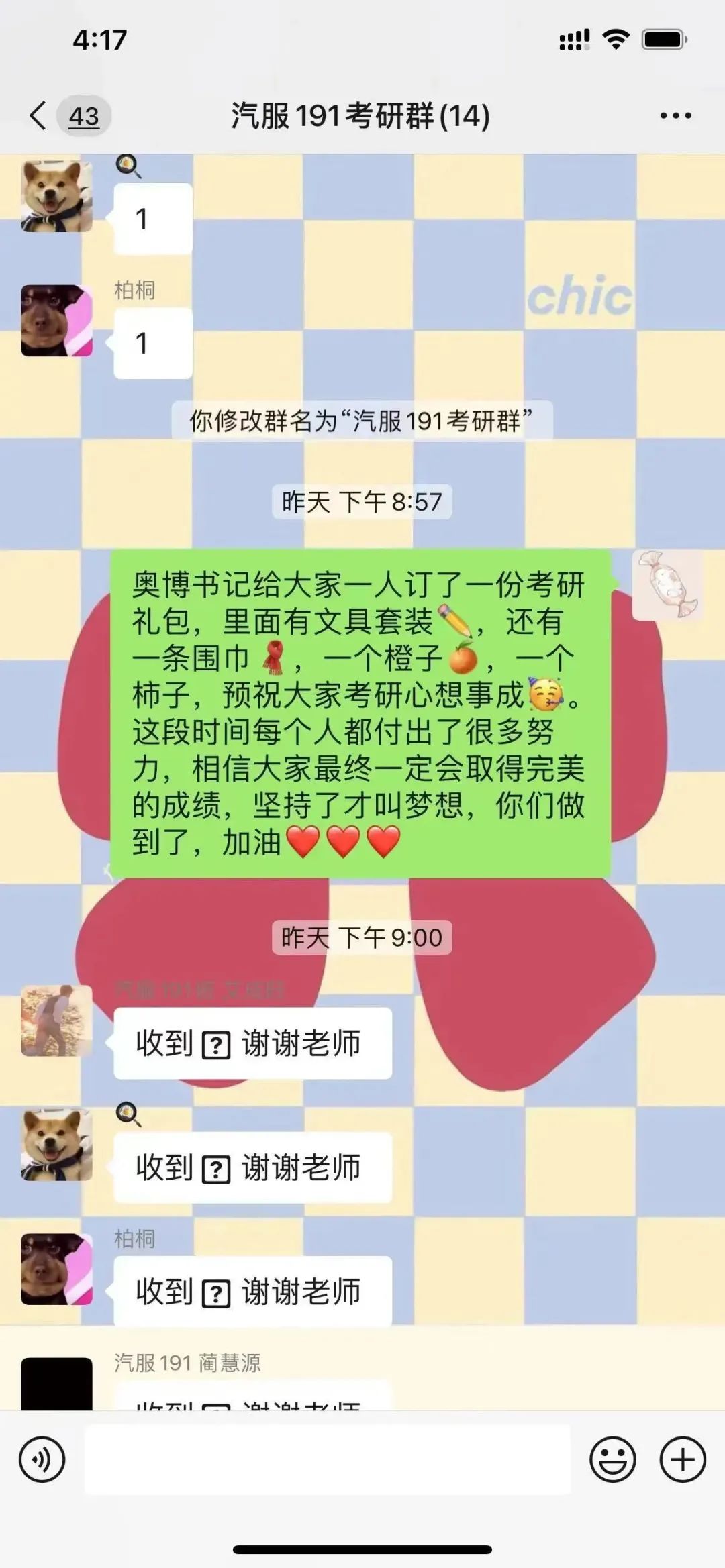Viewport: 725px width, 1568px height.
Task: Switch to voice message input
Action: click(42, 1459)
